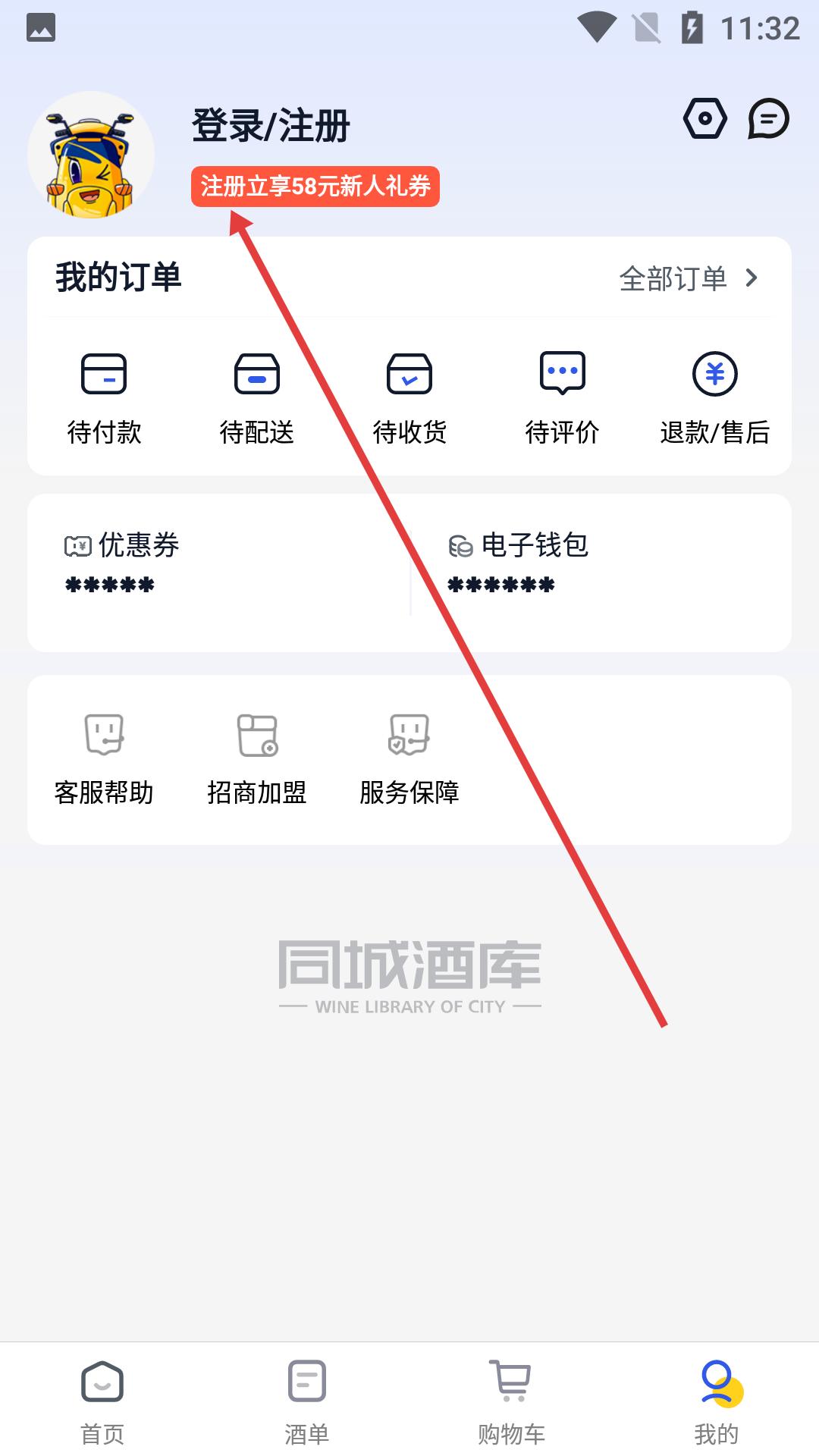Open 客服帮助 customer service help

pyautogui.click(x=104, y=760)
